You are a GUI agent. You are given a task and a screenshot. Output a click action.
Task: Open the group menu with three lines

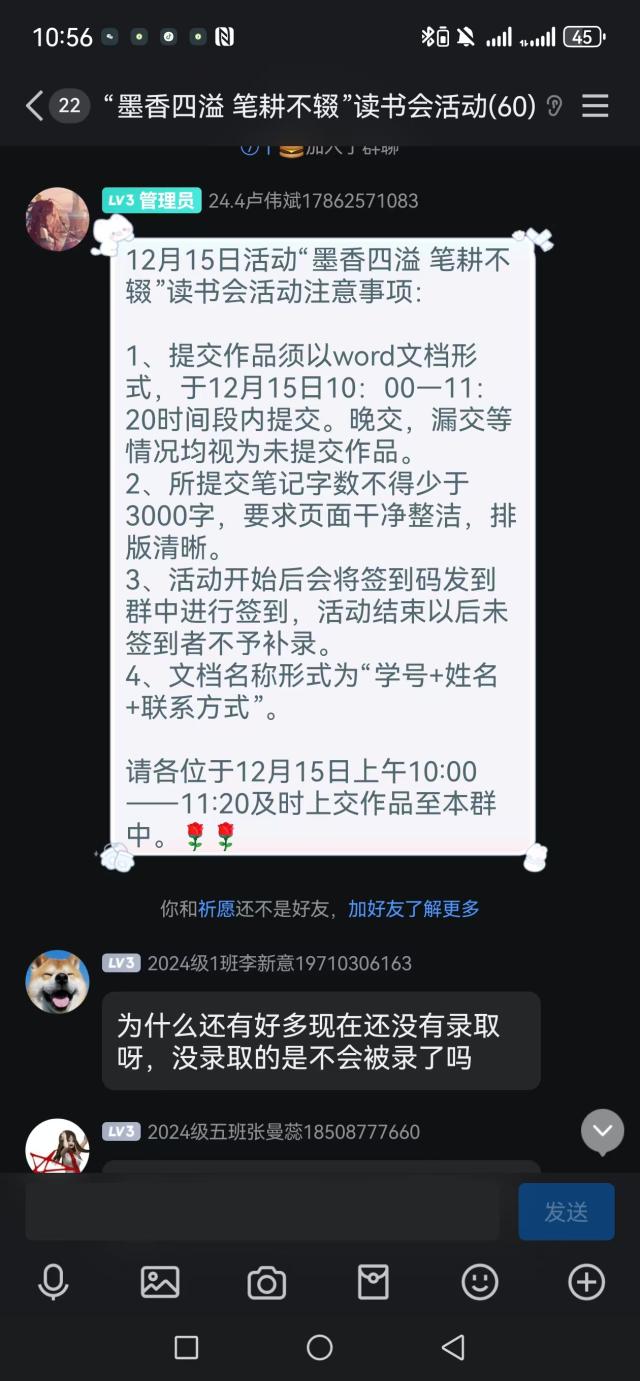(x=595, y=106)
